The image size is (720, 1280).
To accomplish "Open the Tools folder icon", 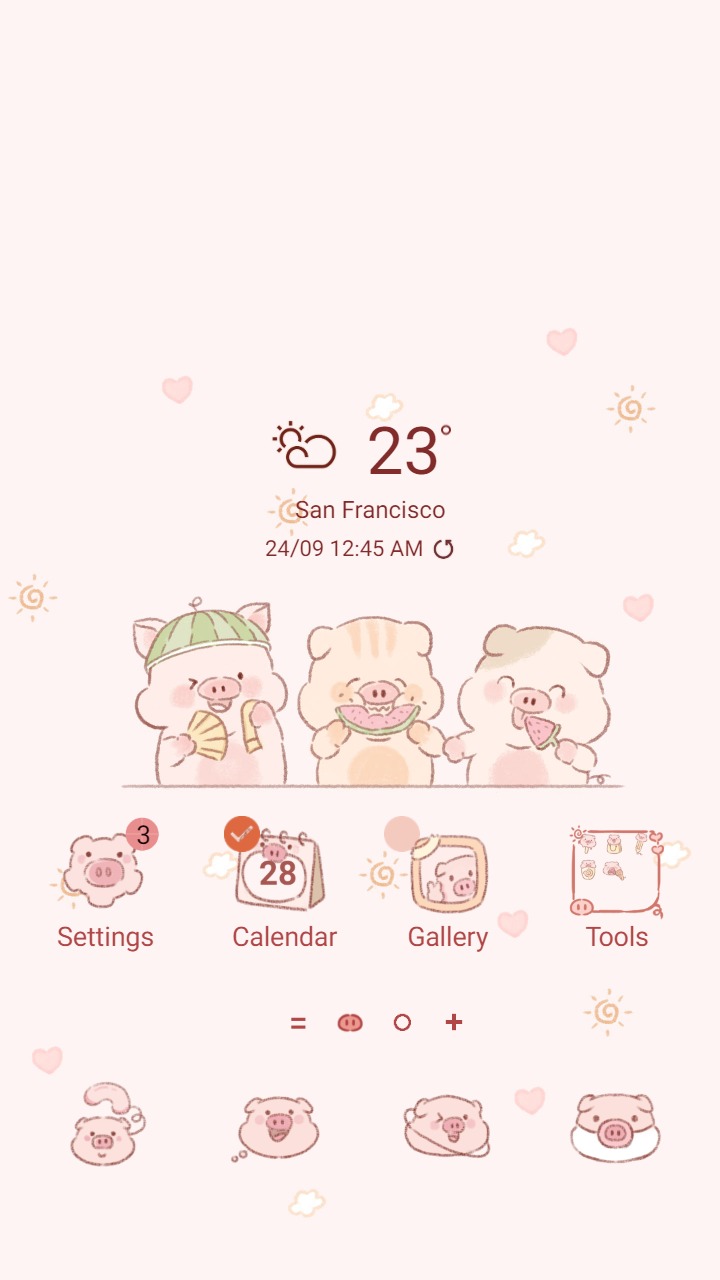I will click(615, 870).
